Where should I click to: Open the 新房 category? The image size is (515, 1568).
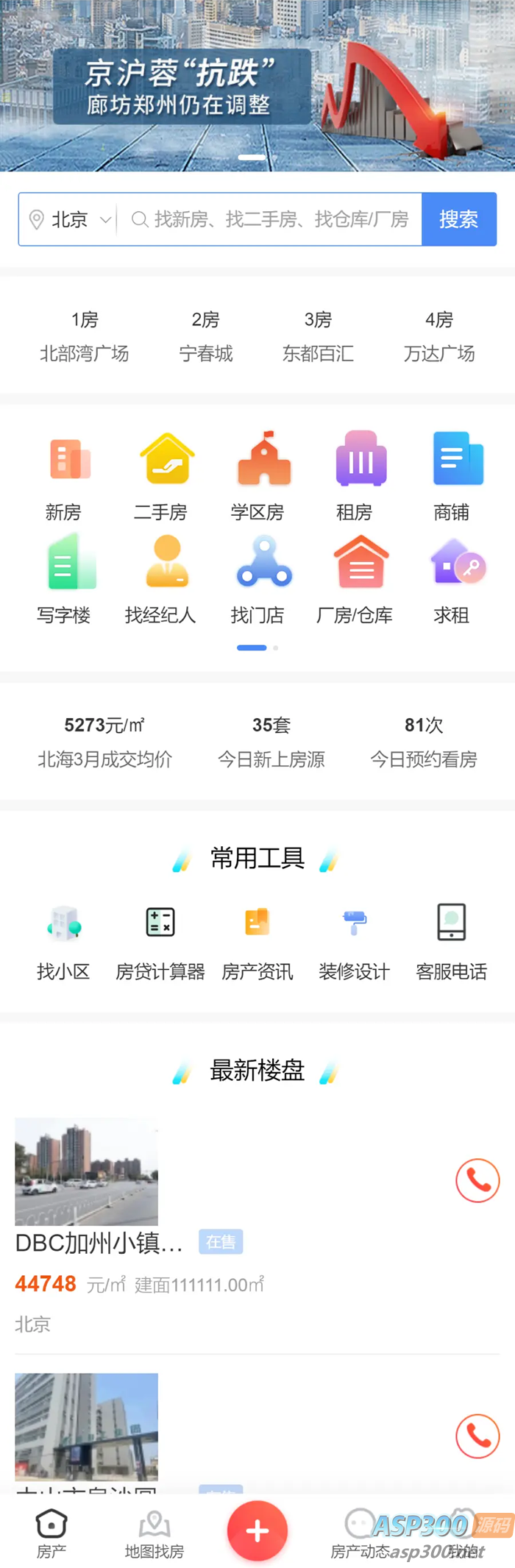pos(64,474)
